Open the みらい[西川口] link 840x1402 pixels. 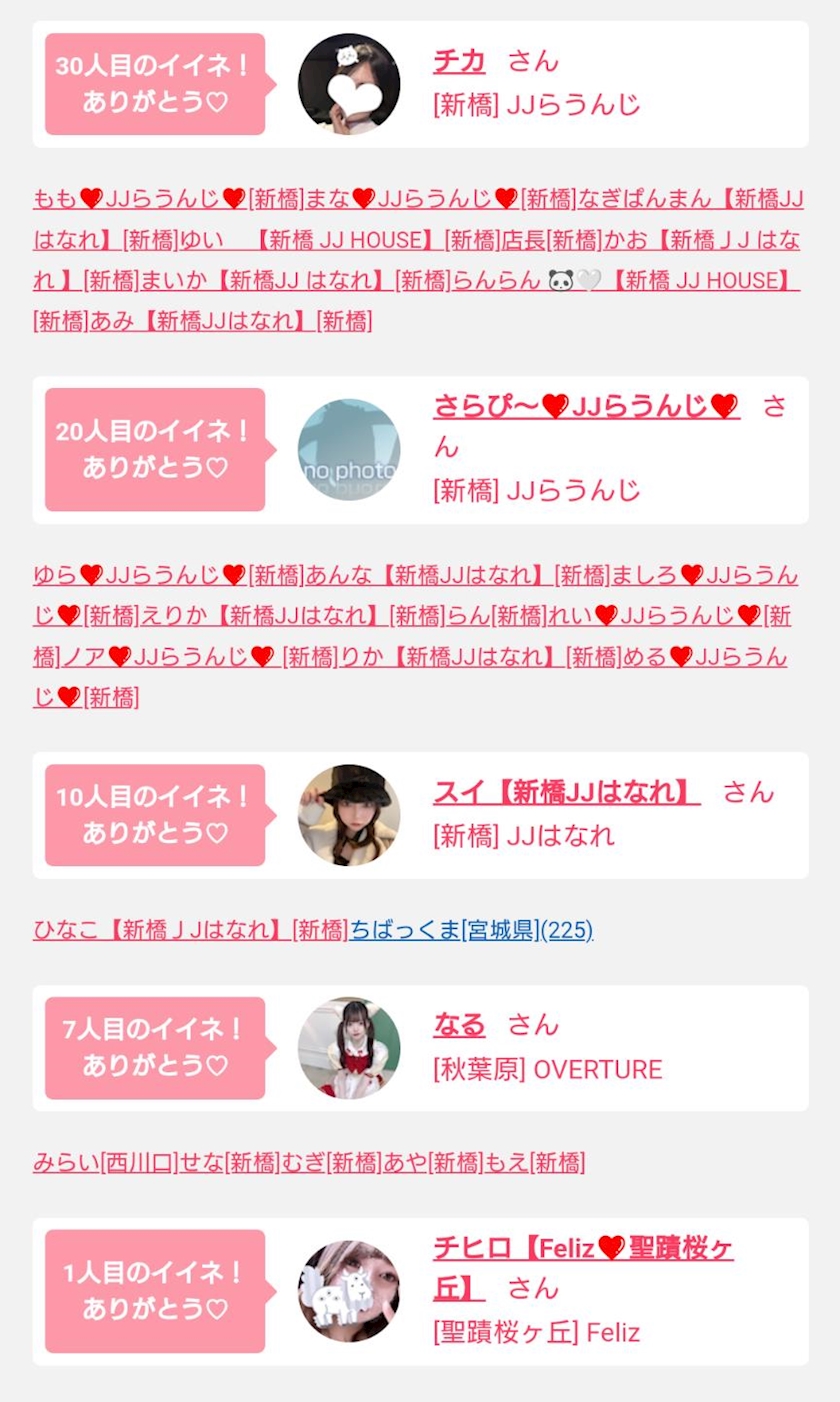[106, 1162]
